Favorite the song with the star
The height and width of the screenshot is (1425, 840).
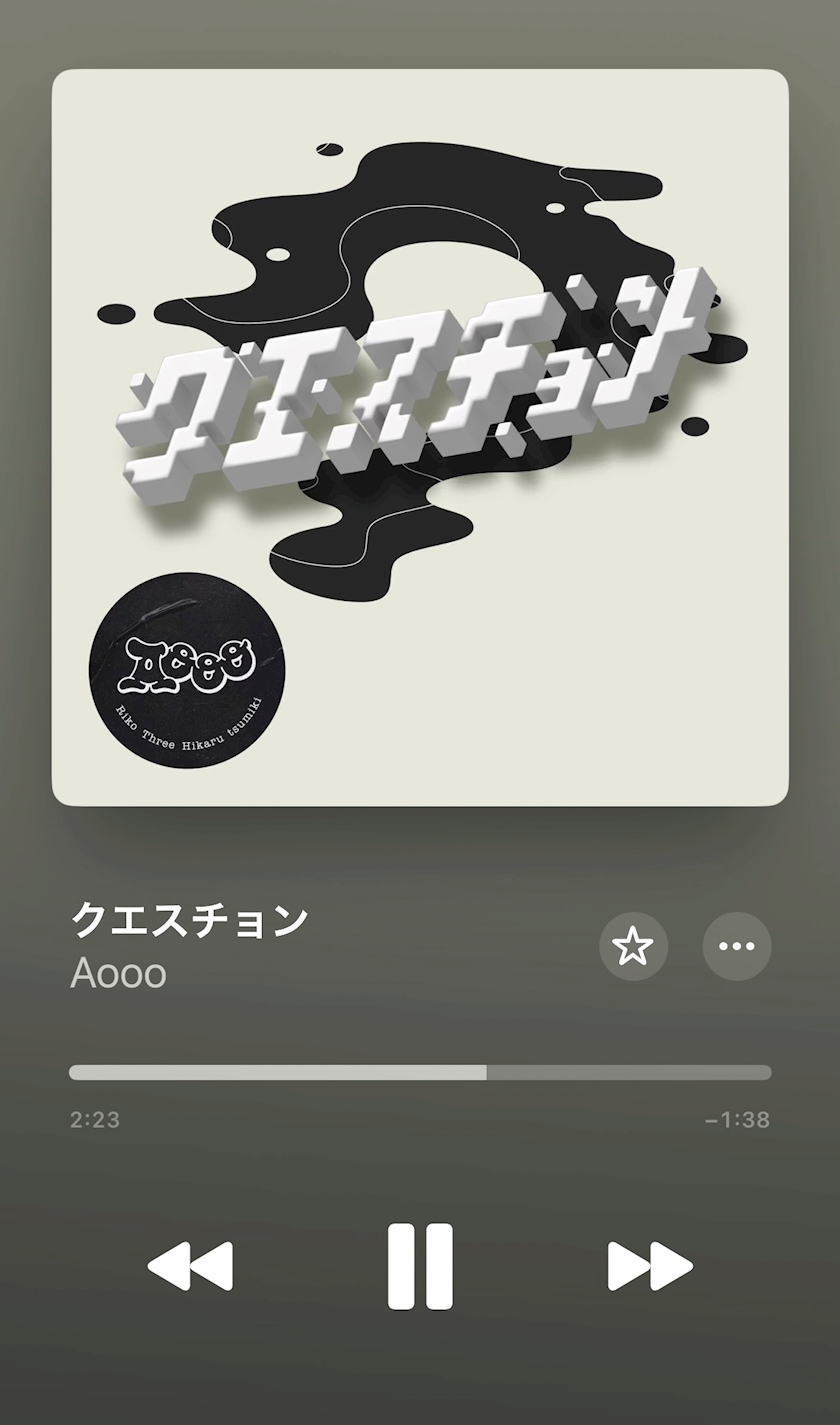point(633,946)
